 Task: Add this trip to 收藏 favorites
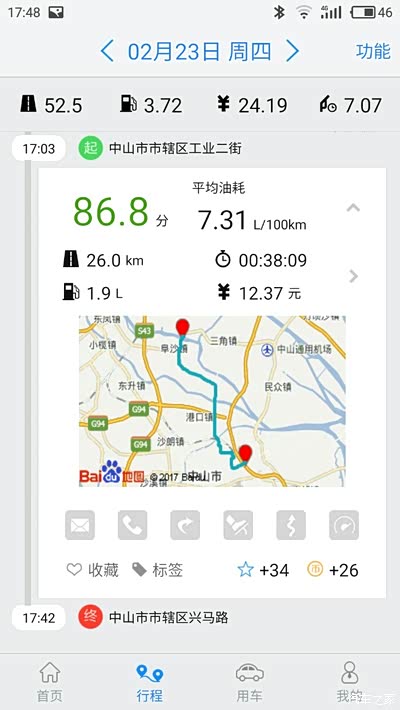92,570
